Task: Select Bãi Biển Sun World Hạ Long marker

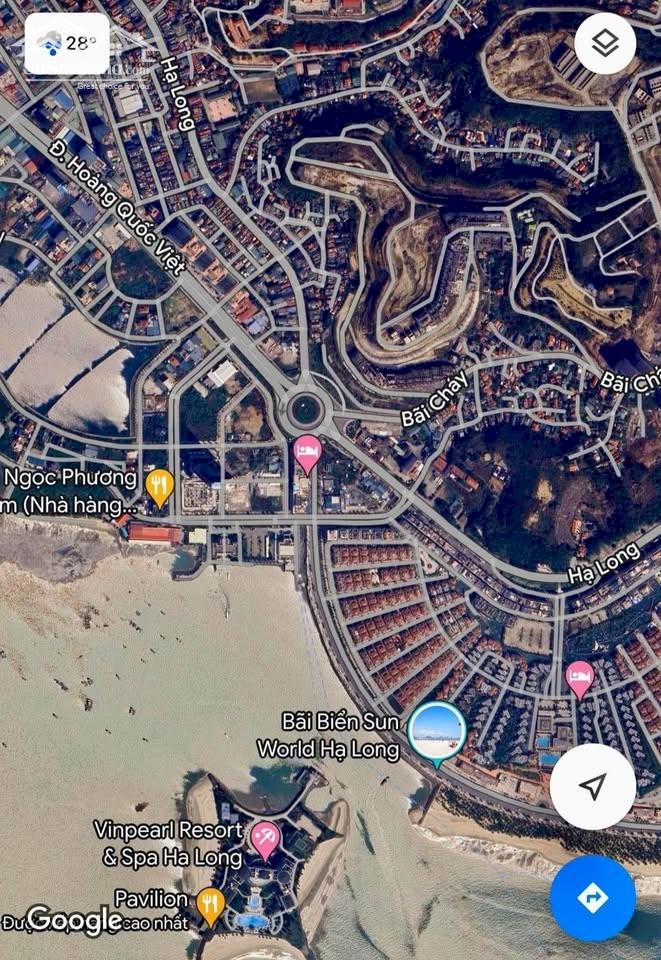Action: coord(438,729)
